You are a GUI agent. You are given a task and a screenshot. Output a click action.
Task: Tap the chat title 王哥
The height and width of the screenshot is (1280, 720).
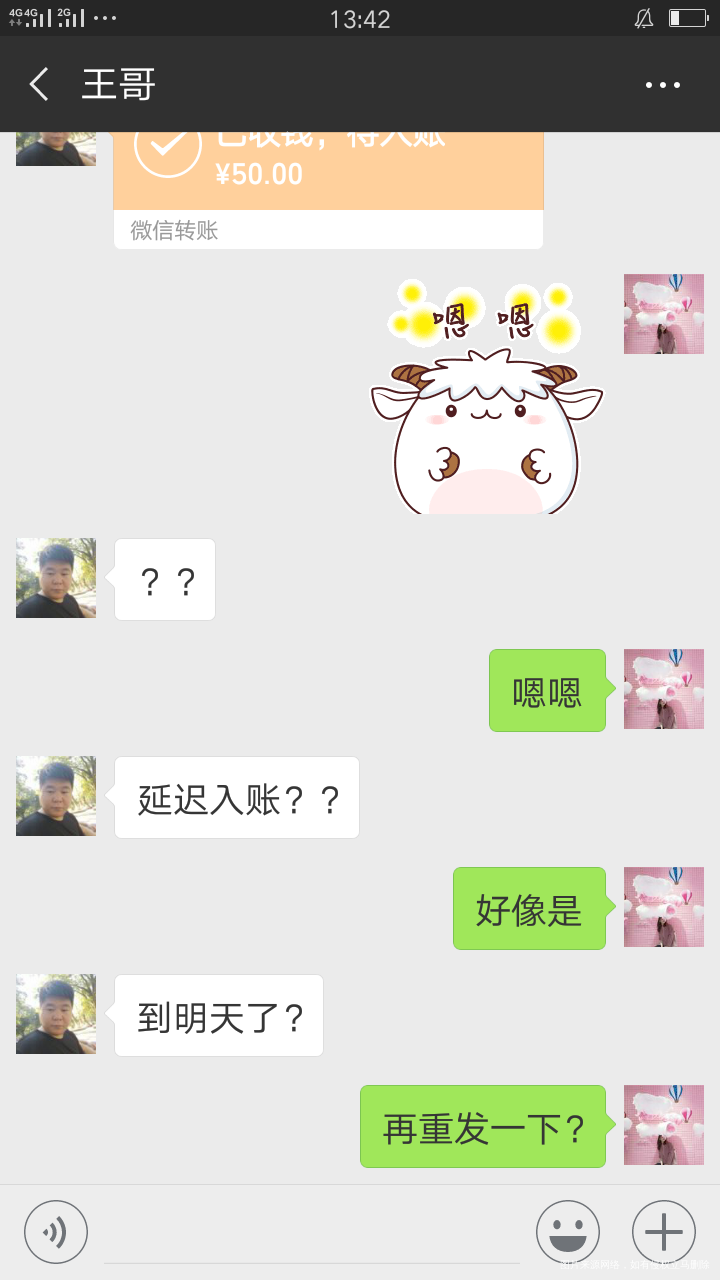120,84
